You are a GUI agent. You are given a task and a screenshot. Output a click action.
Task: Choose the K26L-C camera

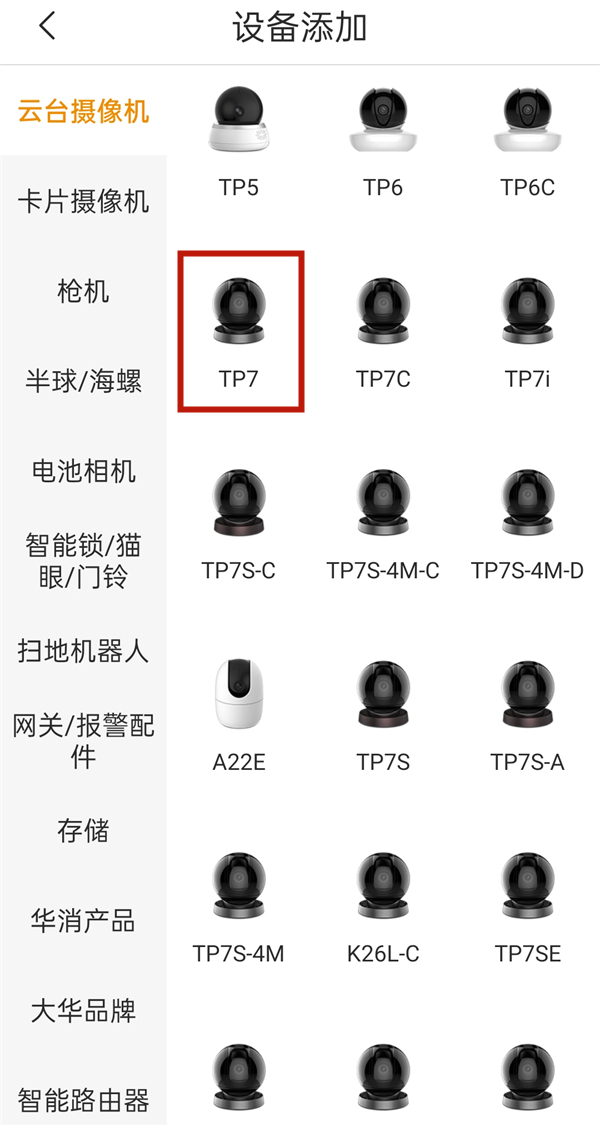point(383,906)
